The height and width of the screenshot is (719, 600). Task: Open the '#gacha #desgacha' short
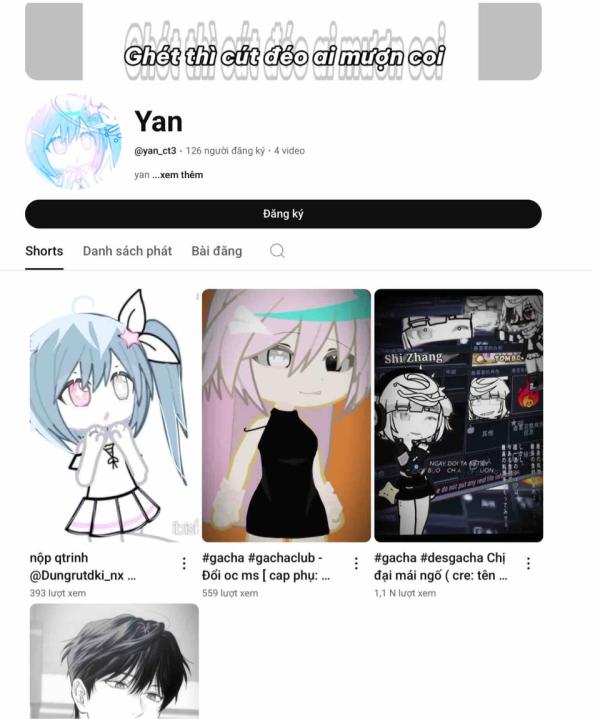point(459,415)
